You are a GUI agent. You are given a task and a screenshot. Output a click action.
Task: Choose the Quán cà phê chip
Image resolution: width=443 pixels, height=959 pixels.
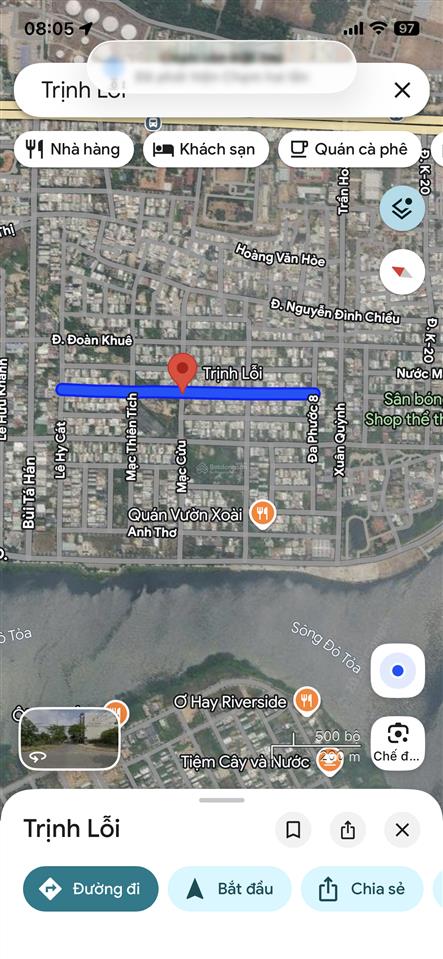coord(349,149)
